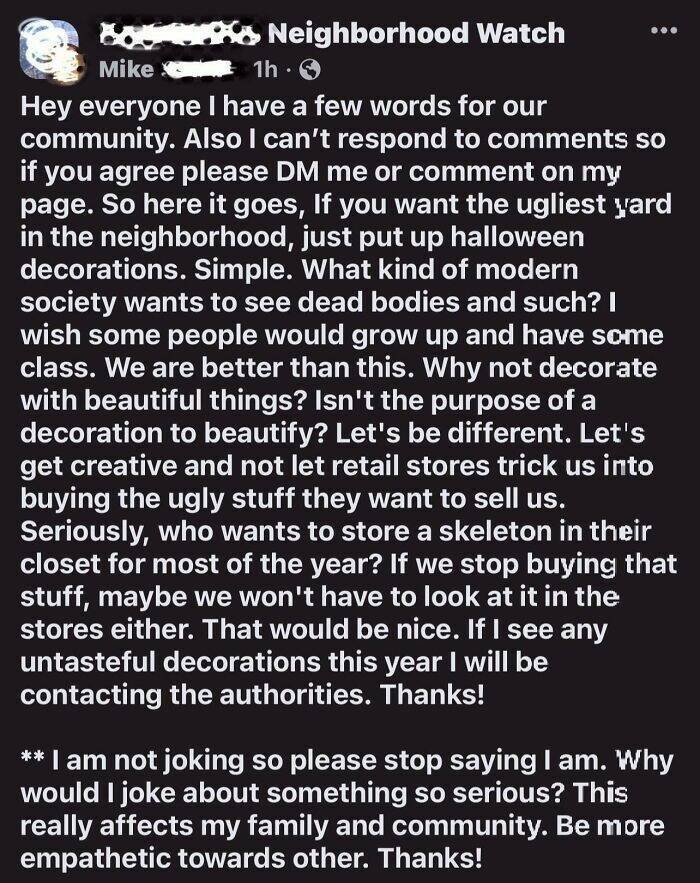View Mike's profile from the post header
Screen dimensions: 700x883
pyautogui.click(x=127, y=69)
